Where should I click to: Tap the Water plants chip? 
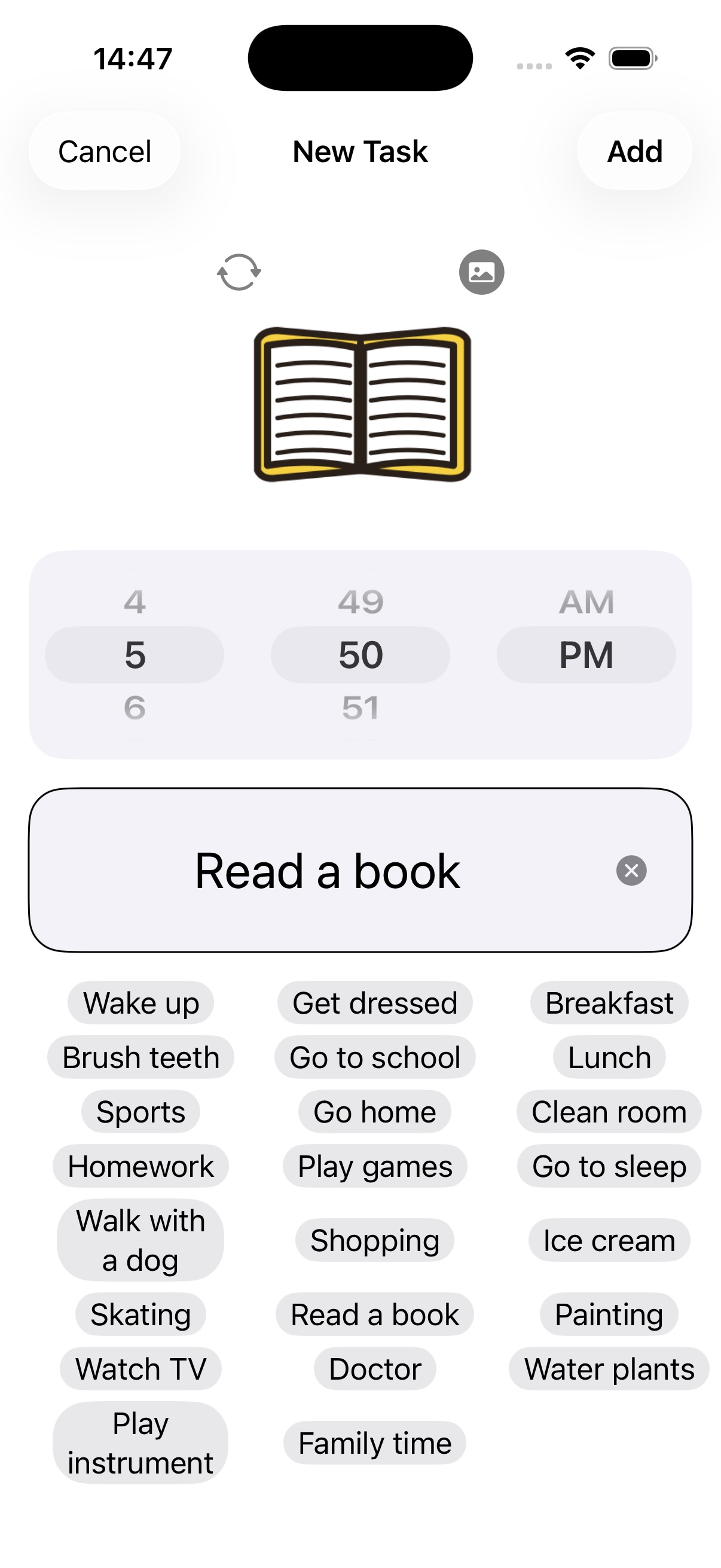[x=609, y=1368]
